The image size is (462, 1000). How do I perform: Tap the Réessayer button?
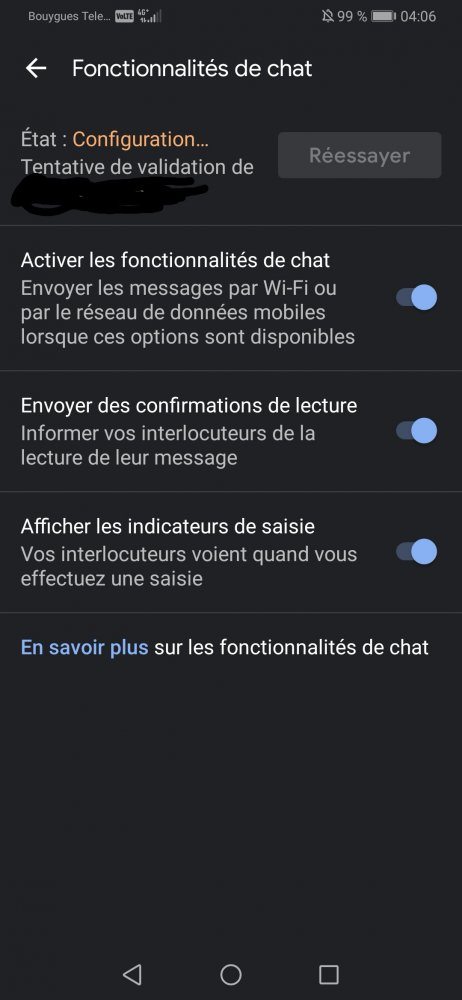coord(359,155)
